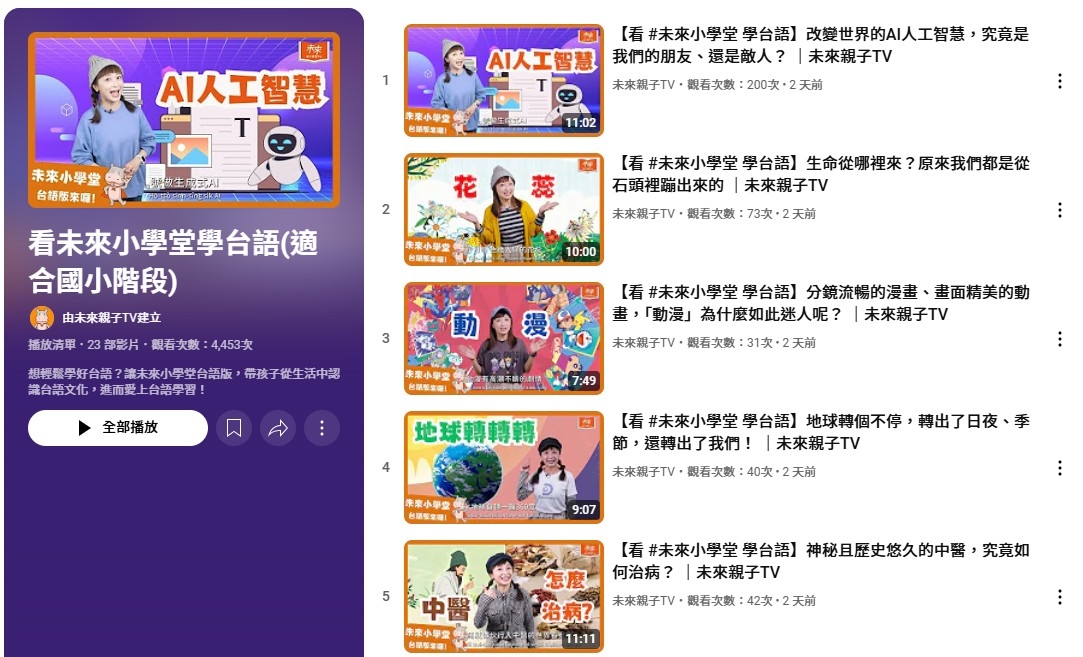Screen dimensions: 1083x657
Task: Open more options for the 動漫 video
Action: point(1059,339)
